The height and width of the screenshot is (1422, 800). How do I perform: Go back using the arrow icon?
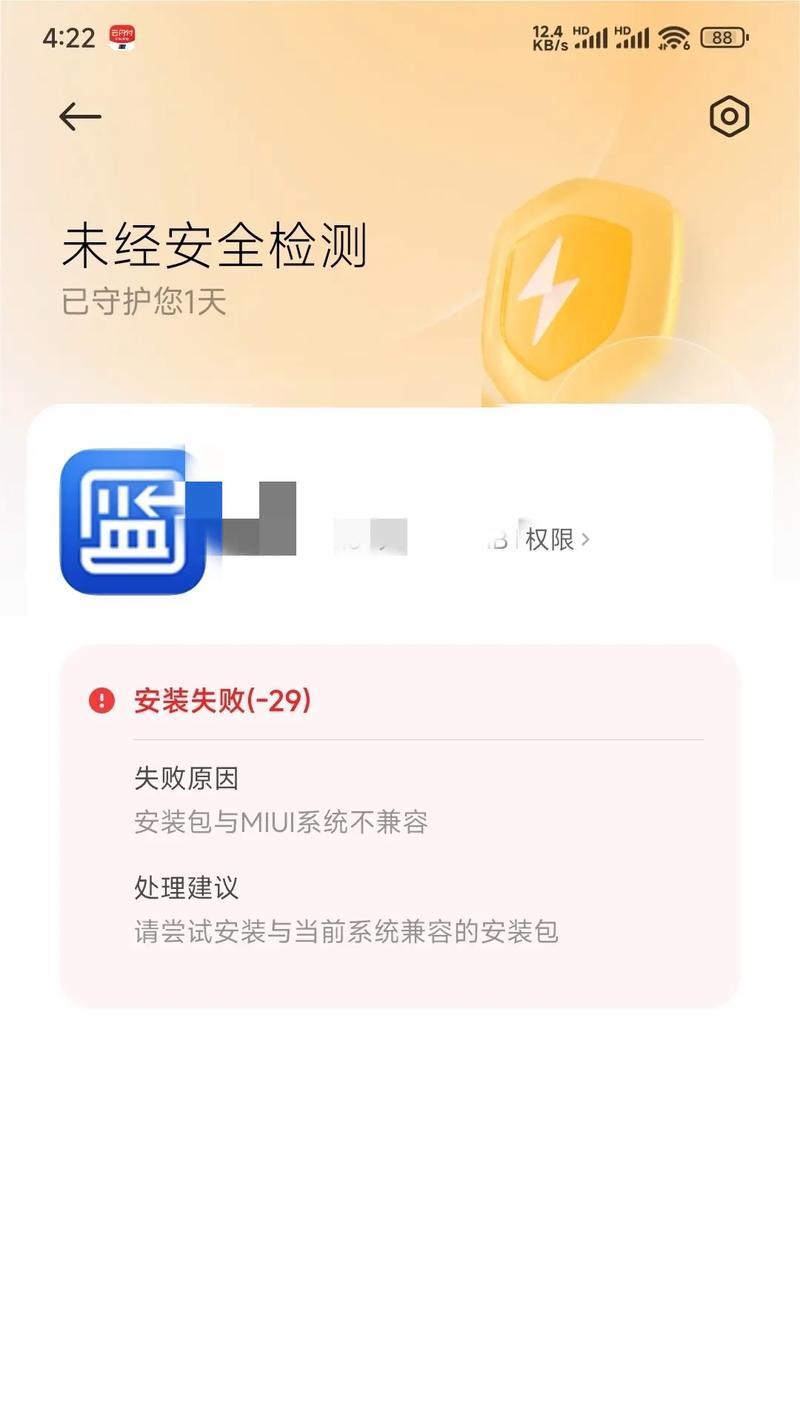coord(80,117)
